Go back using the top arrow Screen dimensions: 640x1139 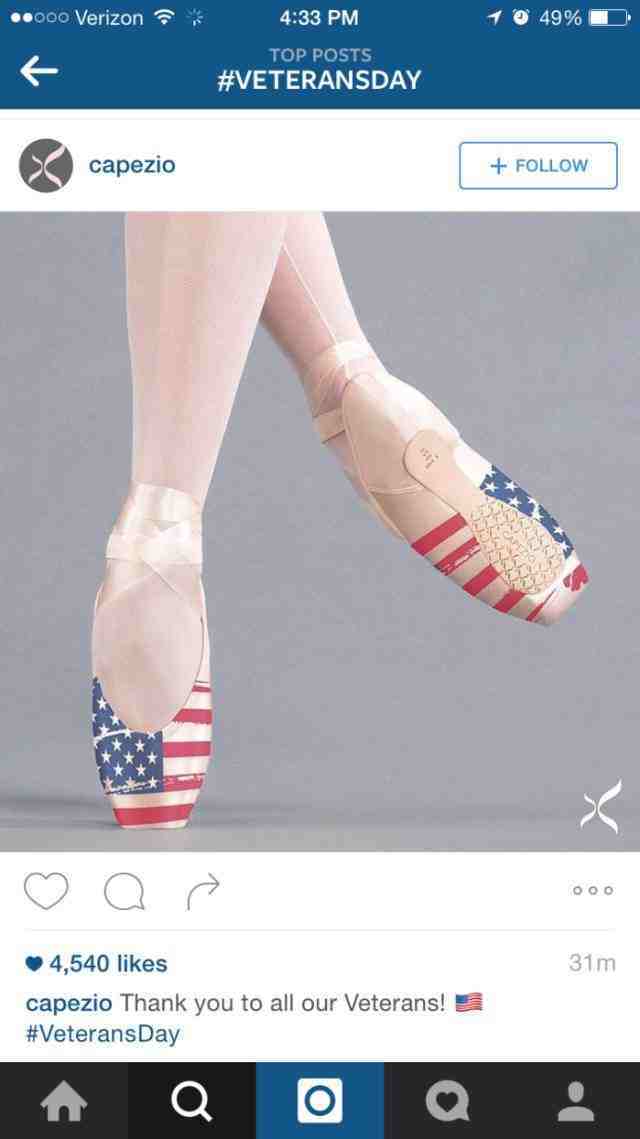[39, 70]
